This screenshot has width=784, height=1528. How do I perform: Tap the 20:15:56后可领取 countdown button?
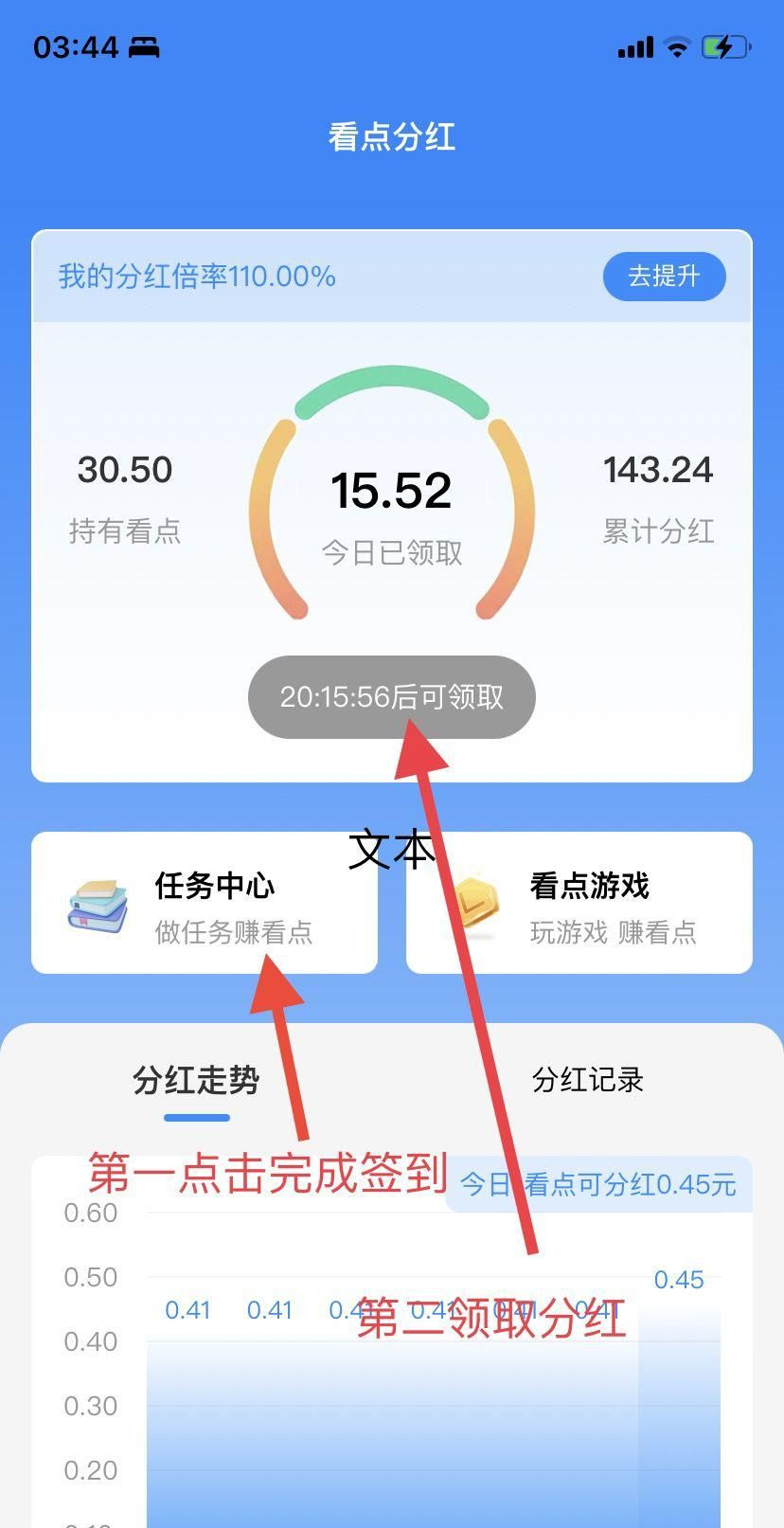click(392, 697)
